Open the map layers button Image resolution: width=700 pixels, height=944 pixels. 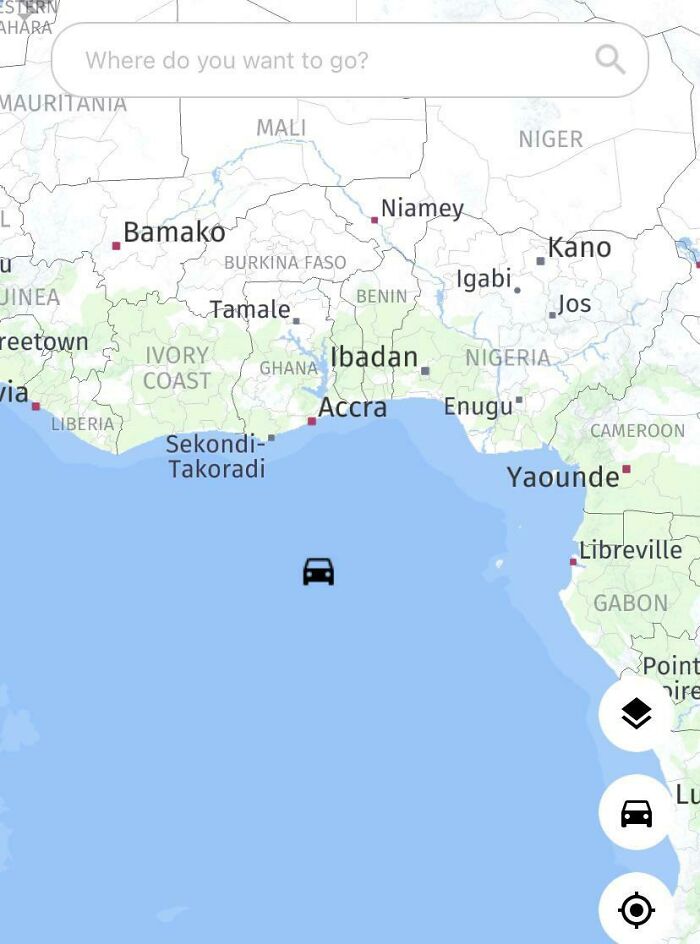click(x=636, y=714)
